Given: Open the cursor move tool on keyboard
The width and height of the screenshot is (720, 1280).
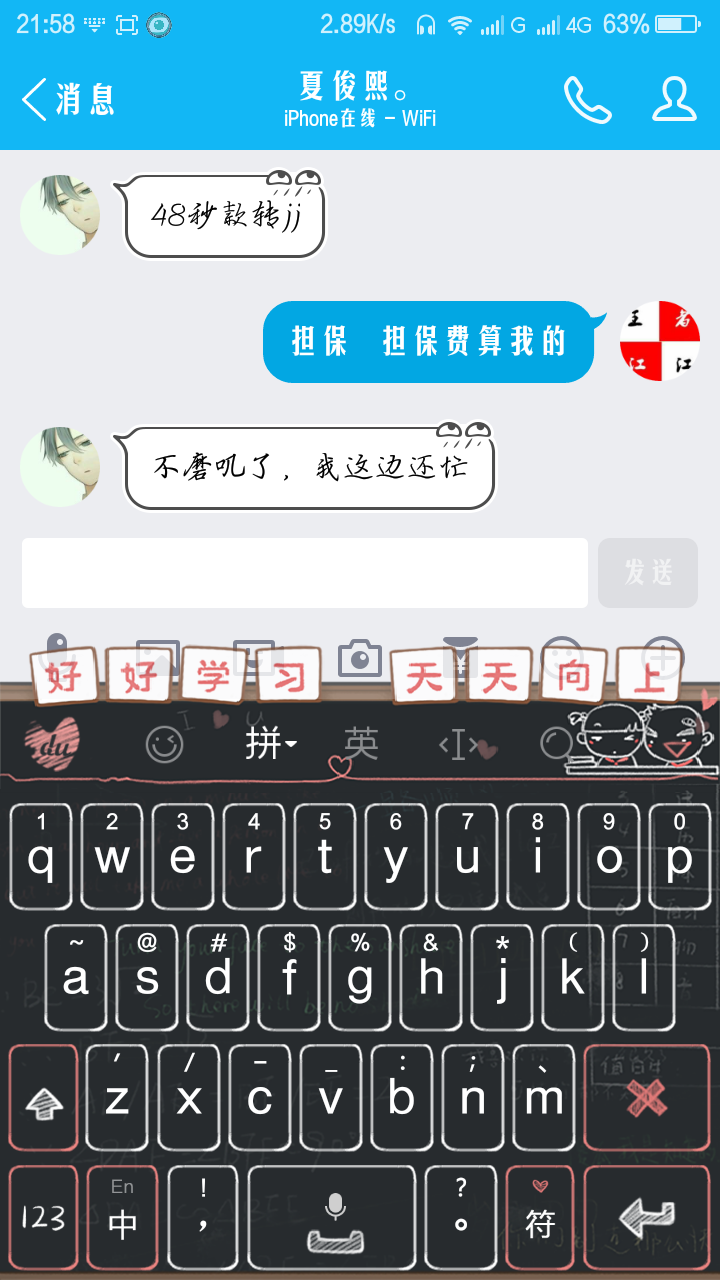Looking at the screenshot, I should (x=458, y=743).
